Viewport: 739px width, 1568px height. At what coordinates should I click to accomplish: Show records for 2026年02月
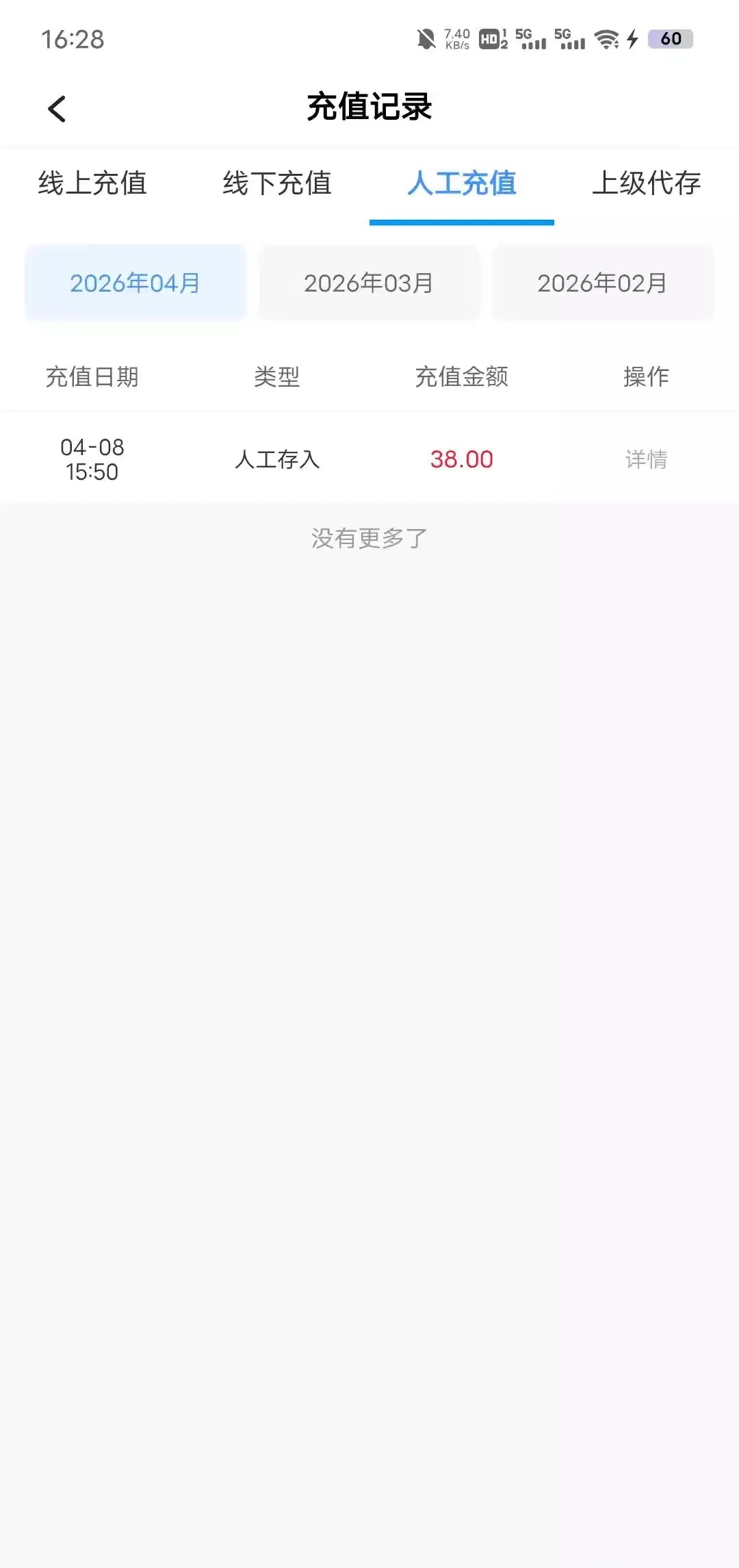(602, 283)
